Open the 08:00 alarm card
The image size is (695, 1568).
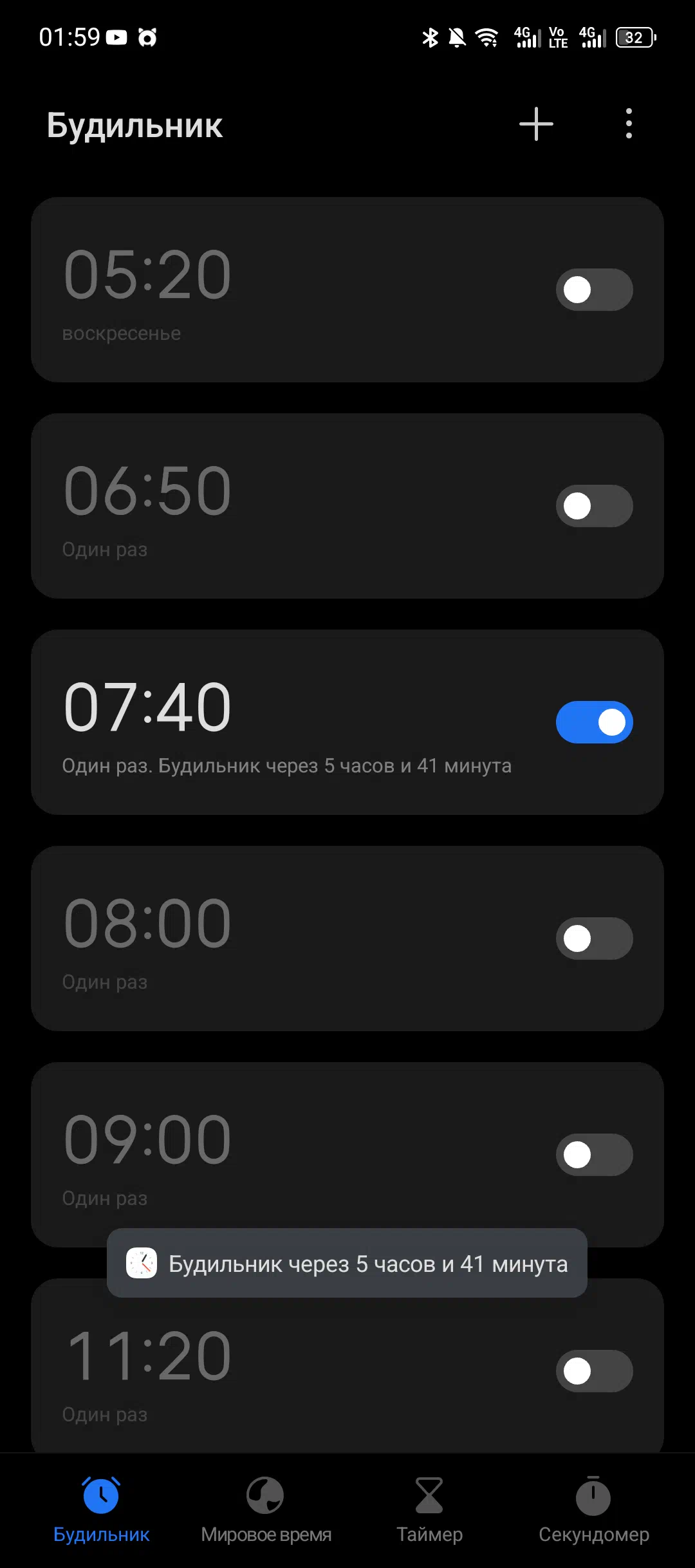[257, 938]
